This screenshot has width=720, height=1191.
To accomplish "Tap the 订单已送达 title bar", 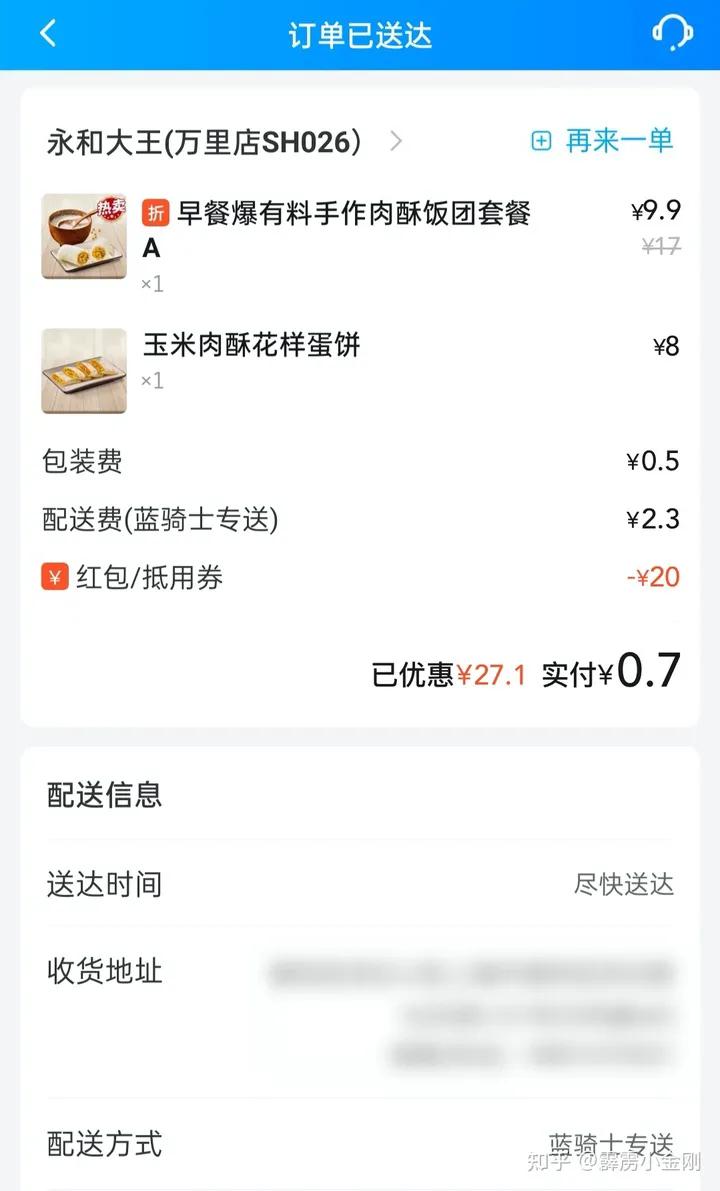I will (x=360, y=33).
